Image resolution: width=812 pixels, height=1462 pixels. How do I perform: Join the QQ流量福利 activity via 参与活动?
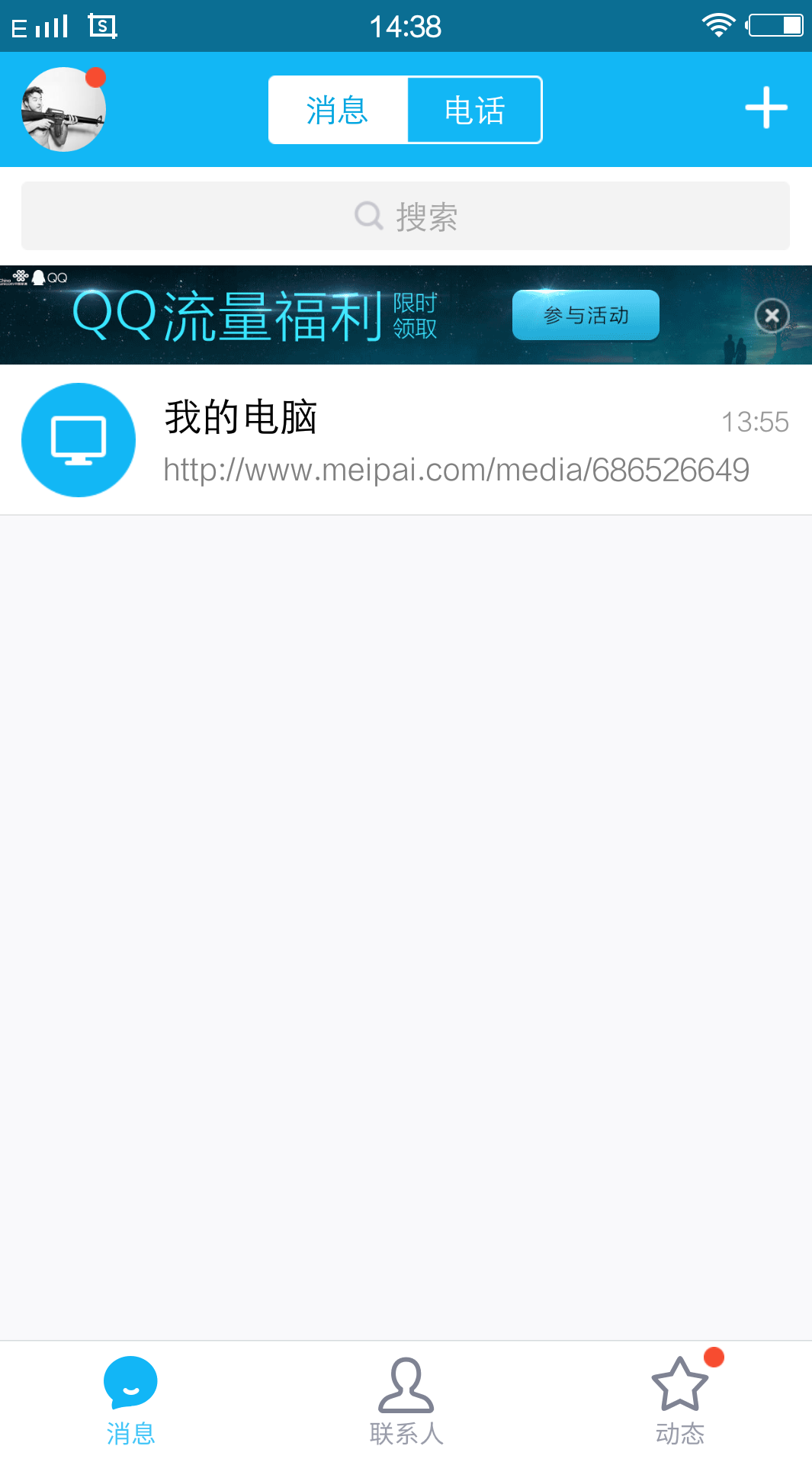(x=585, y=315)
